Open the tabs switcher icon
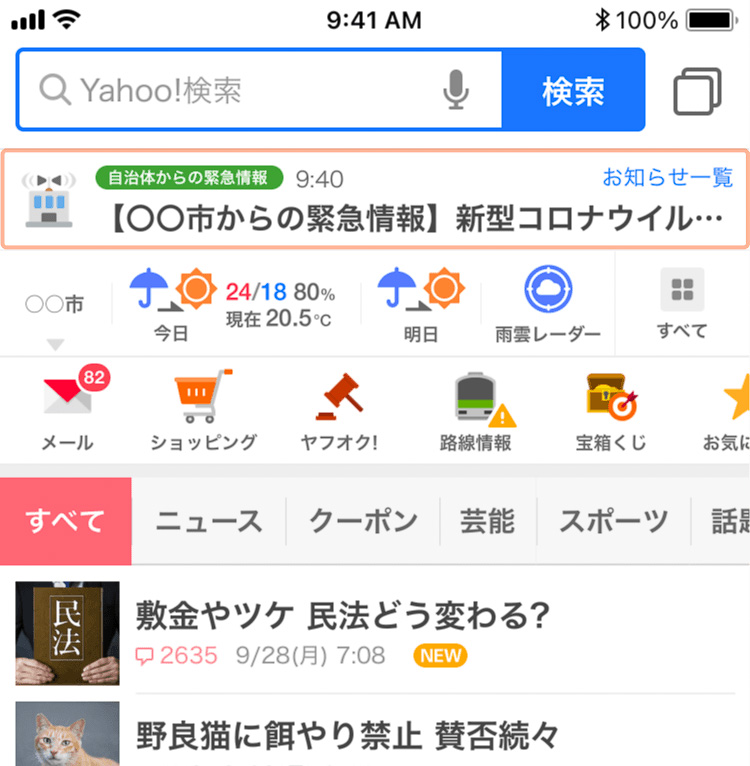This screenshot has height=766, width=750. coord(697,91)
